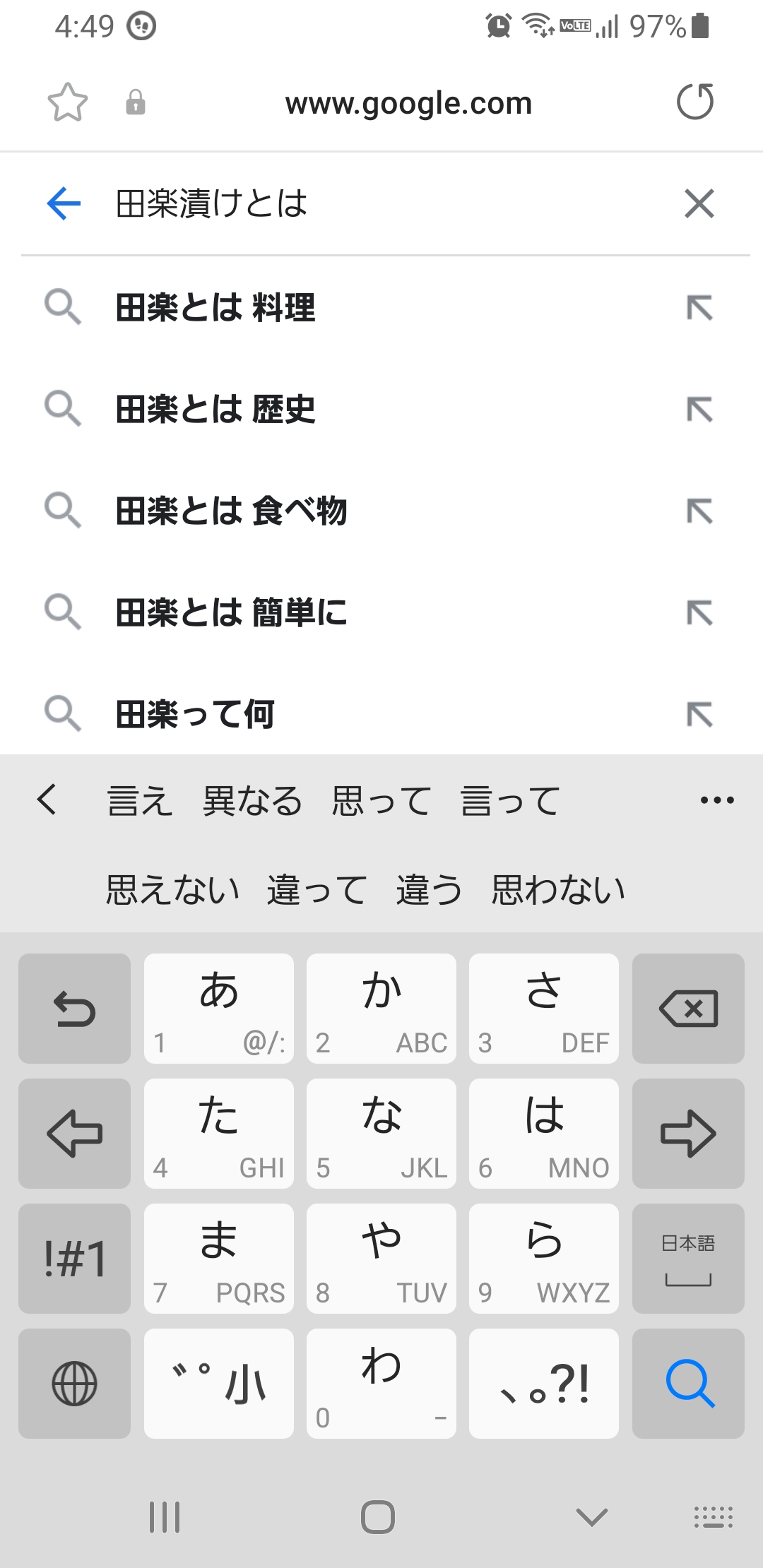Insert 田楽って何 into the search box via arrow
The image size is (763, 1568).
699,714
